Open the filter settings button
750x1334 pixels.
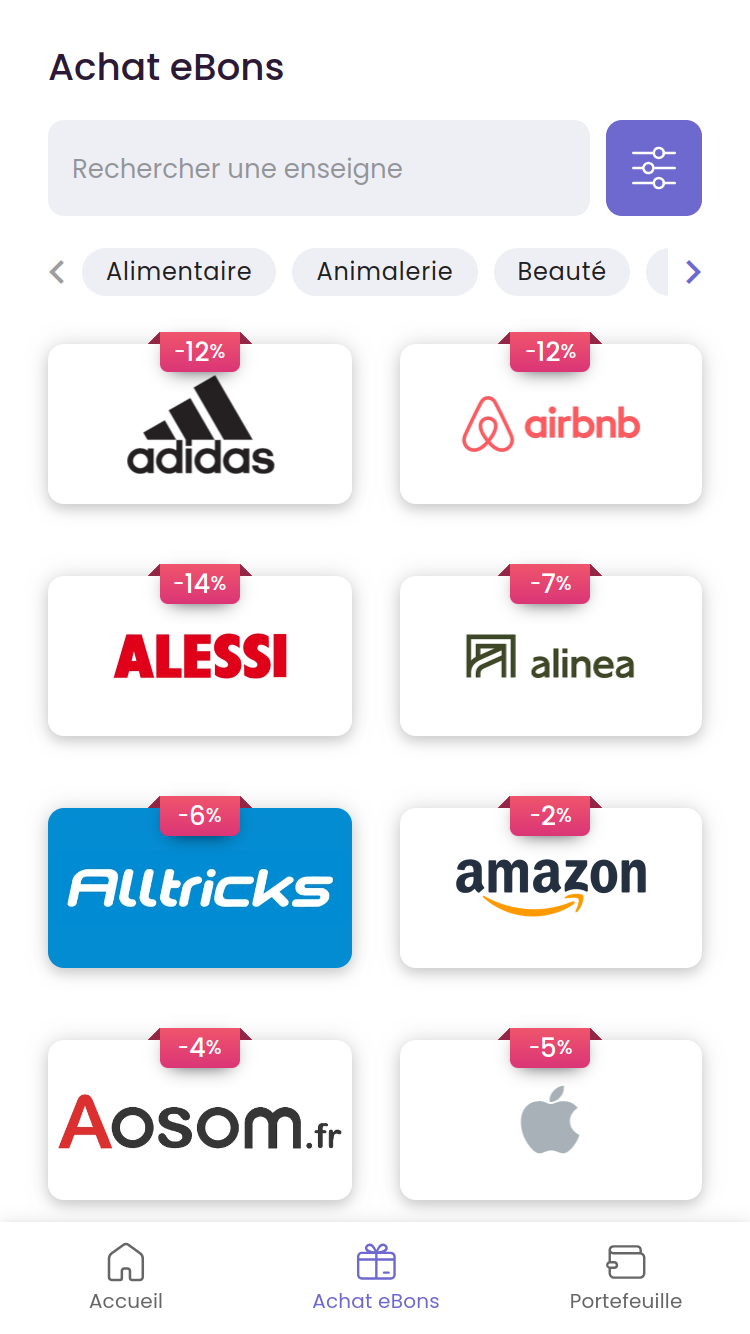coord(653,168)
